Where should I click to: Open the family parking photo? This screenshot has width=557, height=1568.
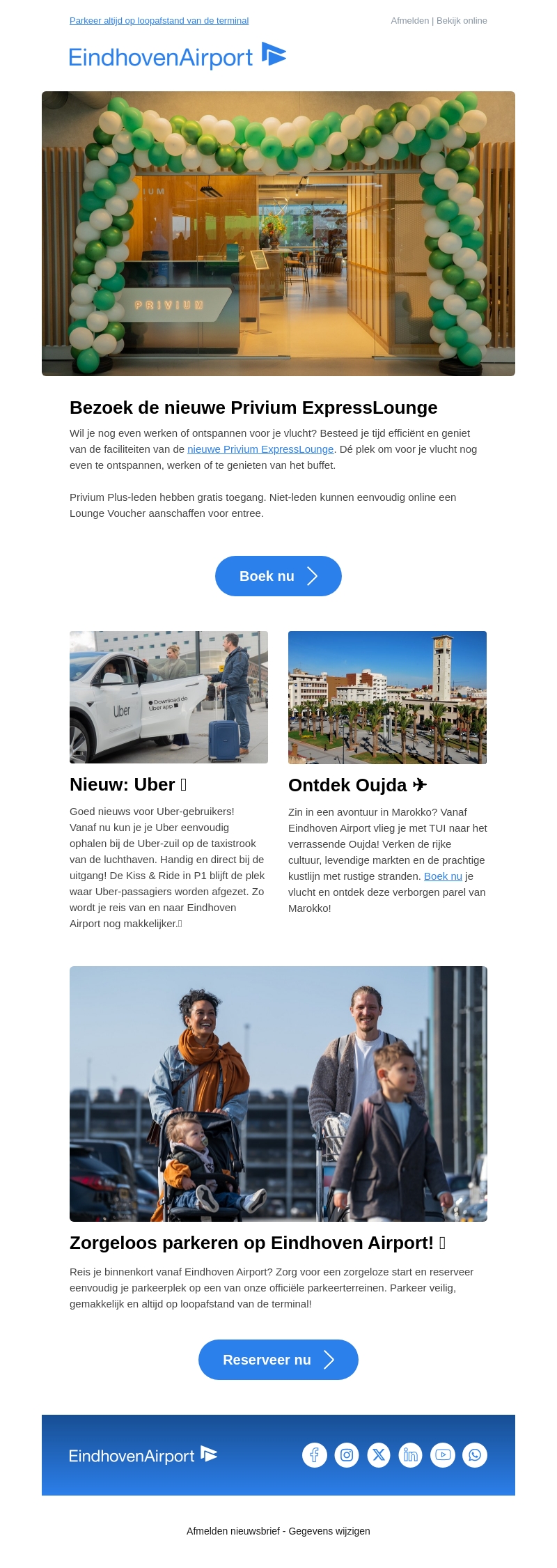click(278, 1094)
